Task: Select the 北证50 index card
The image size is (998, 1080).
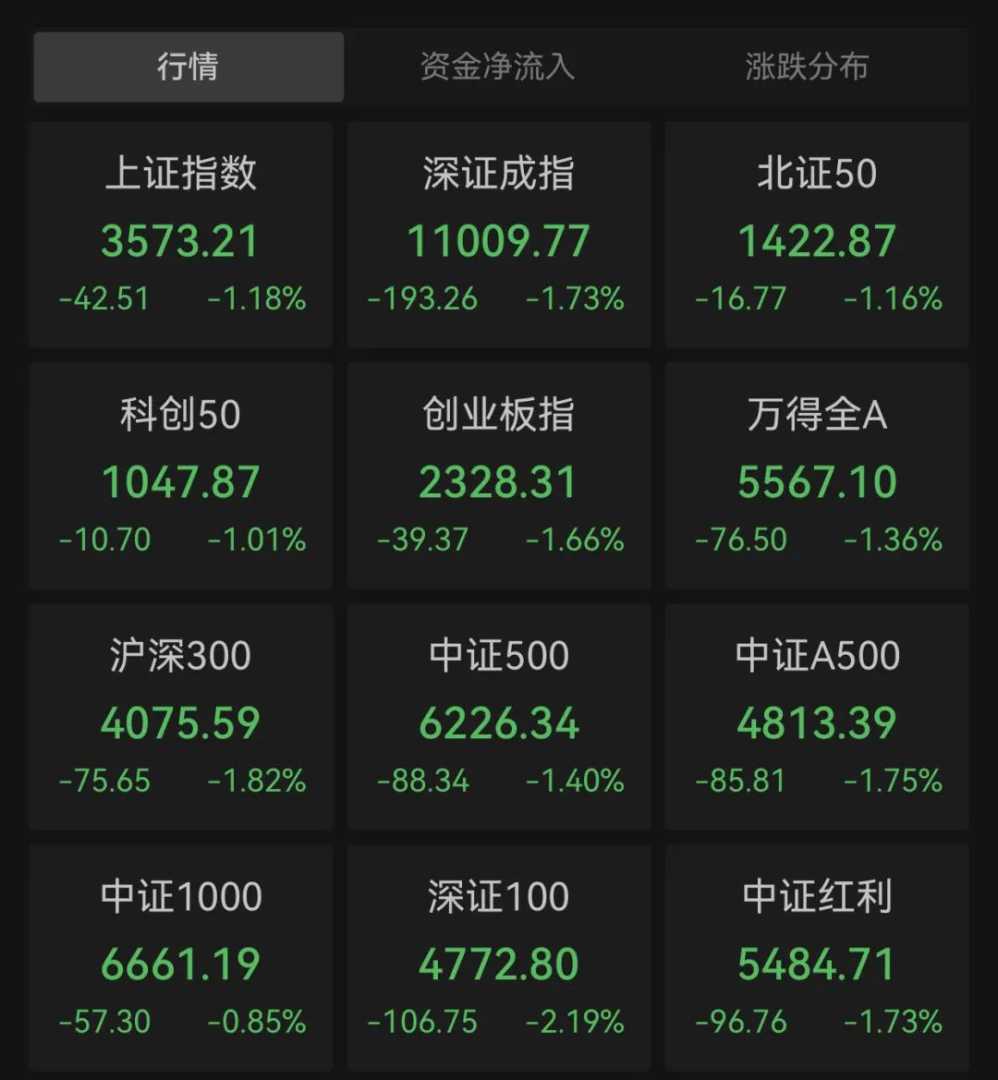Action: [817, 235]
